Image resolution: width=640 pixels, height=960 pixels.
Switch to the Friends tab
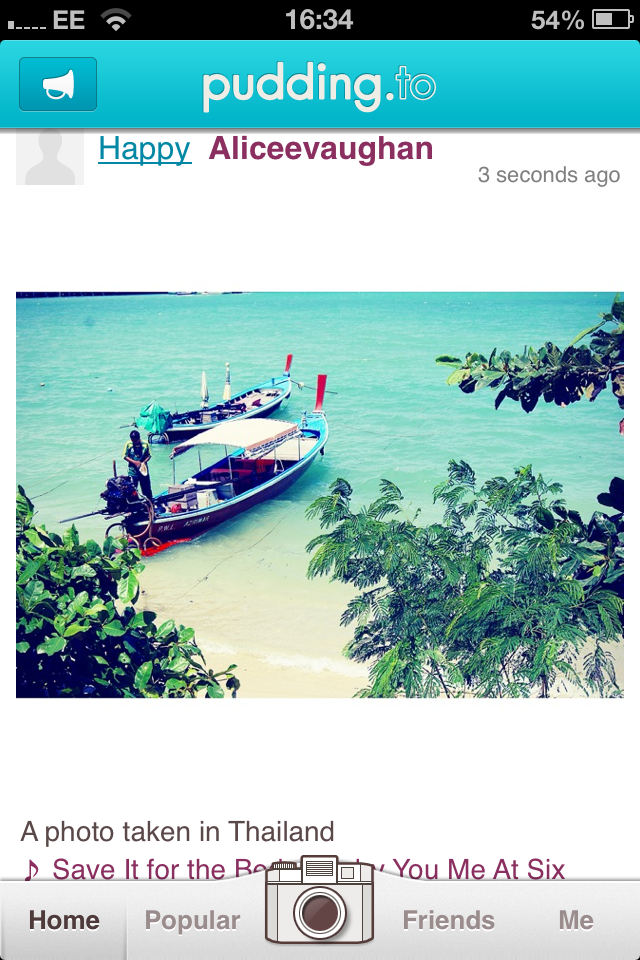(448, 921)
